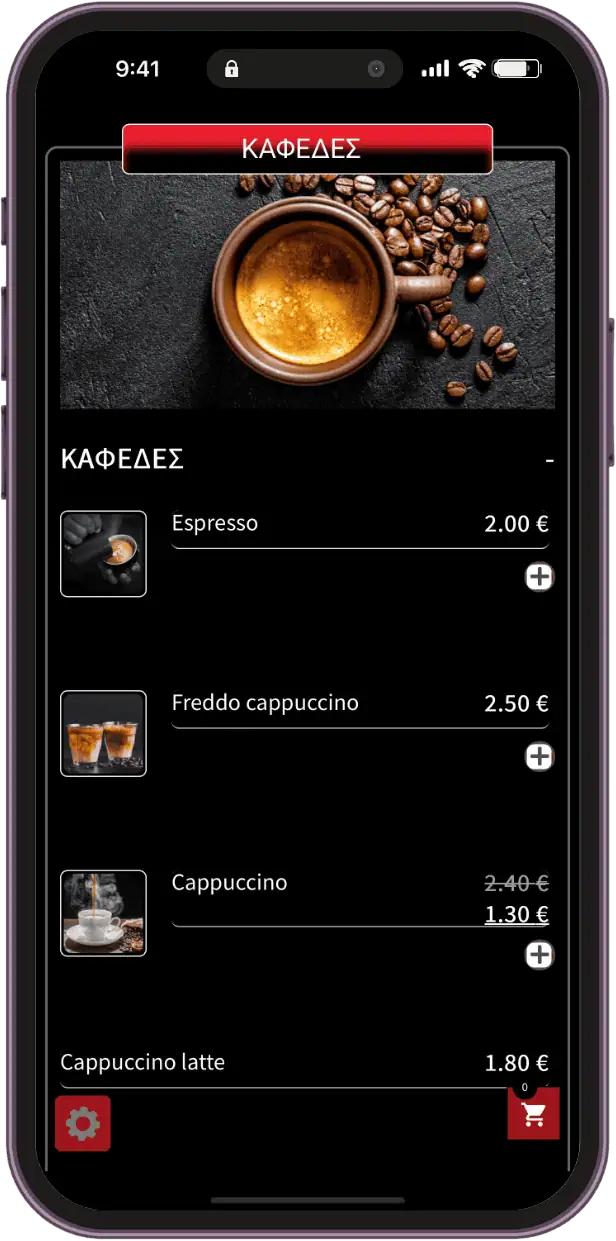Screen dimensions: 616x1241
Task: Open the settings gear
Action: click(x=83, y=1124)
